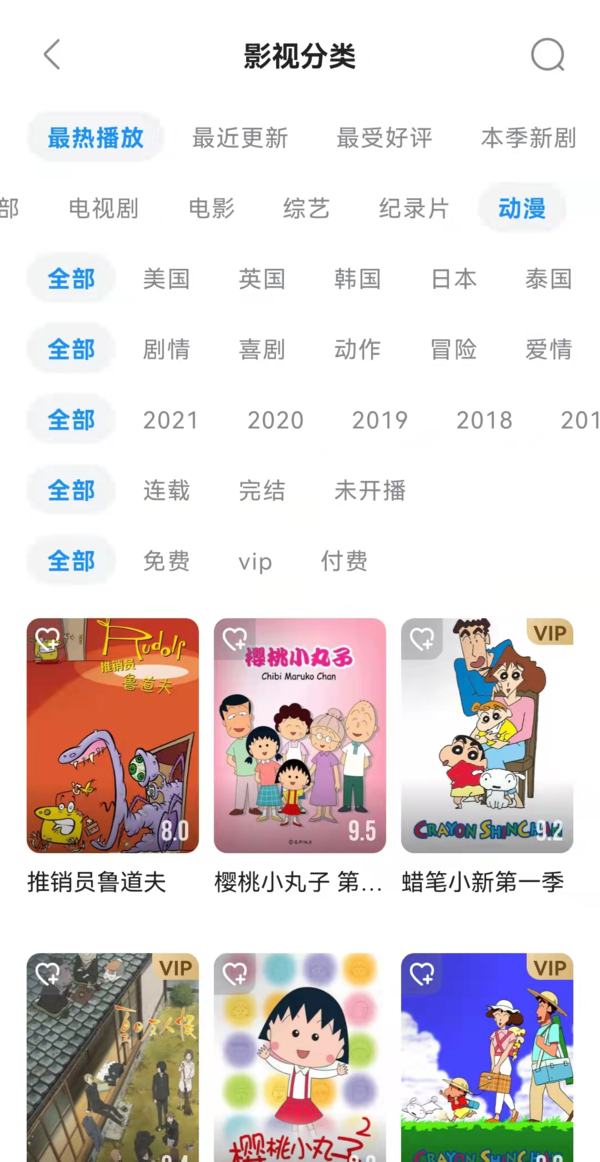This screenshot has height=1162, width=600.
Task: Filter genre by 喜剧
Action: tap(262, 349)
